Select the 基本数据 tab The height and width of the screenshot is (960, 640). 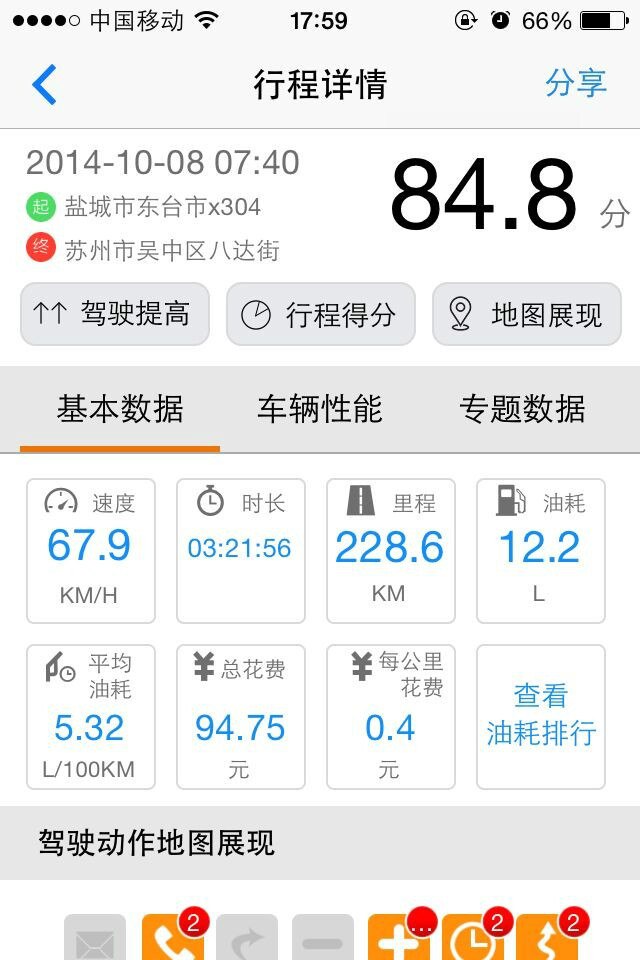click(x=120, y=409)
